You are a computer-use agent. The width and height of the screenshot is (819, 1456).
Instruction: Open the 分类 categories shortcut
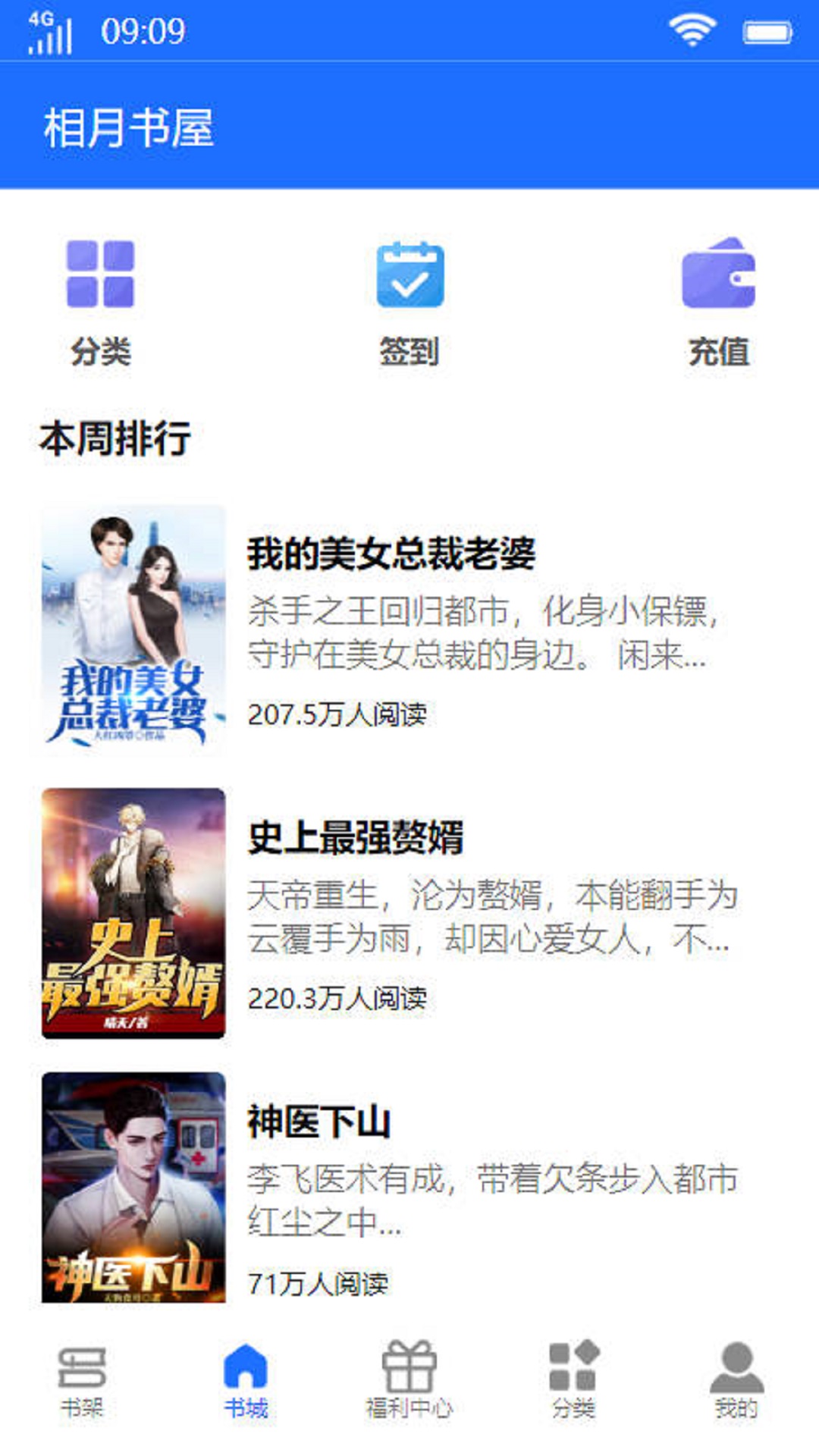point(100,300)
